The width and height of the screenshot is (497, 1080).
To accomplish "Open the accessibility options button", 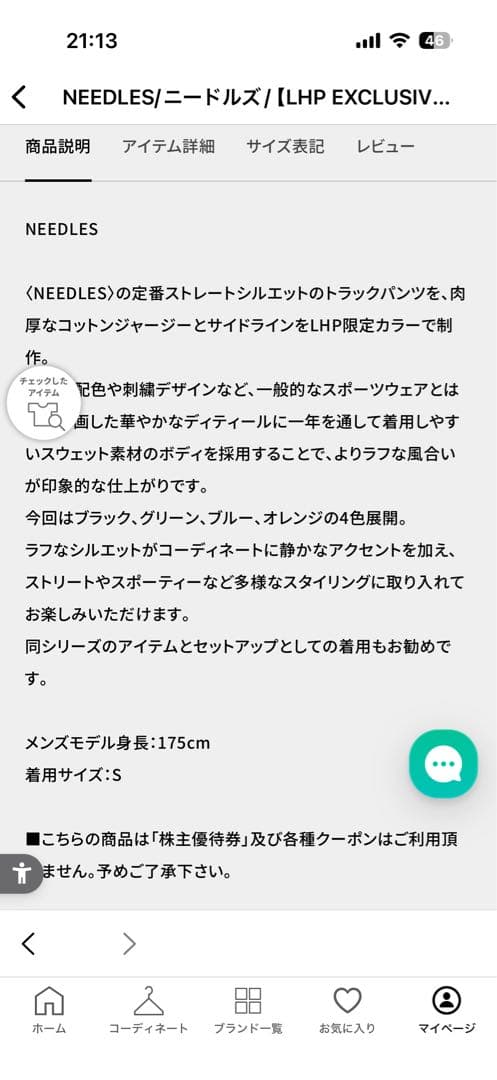I will pos(21,873).
